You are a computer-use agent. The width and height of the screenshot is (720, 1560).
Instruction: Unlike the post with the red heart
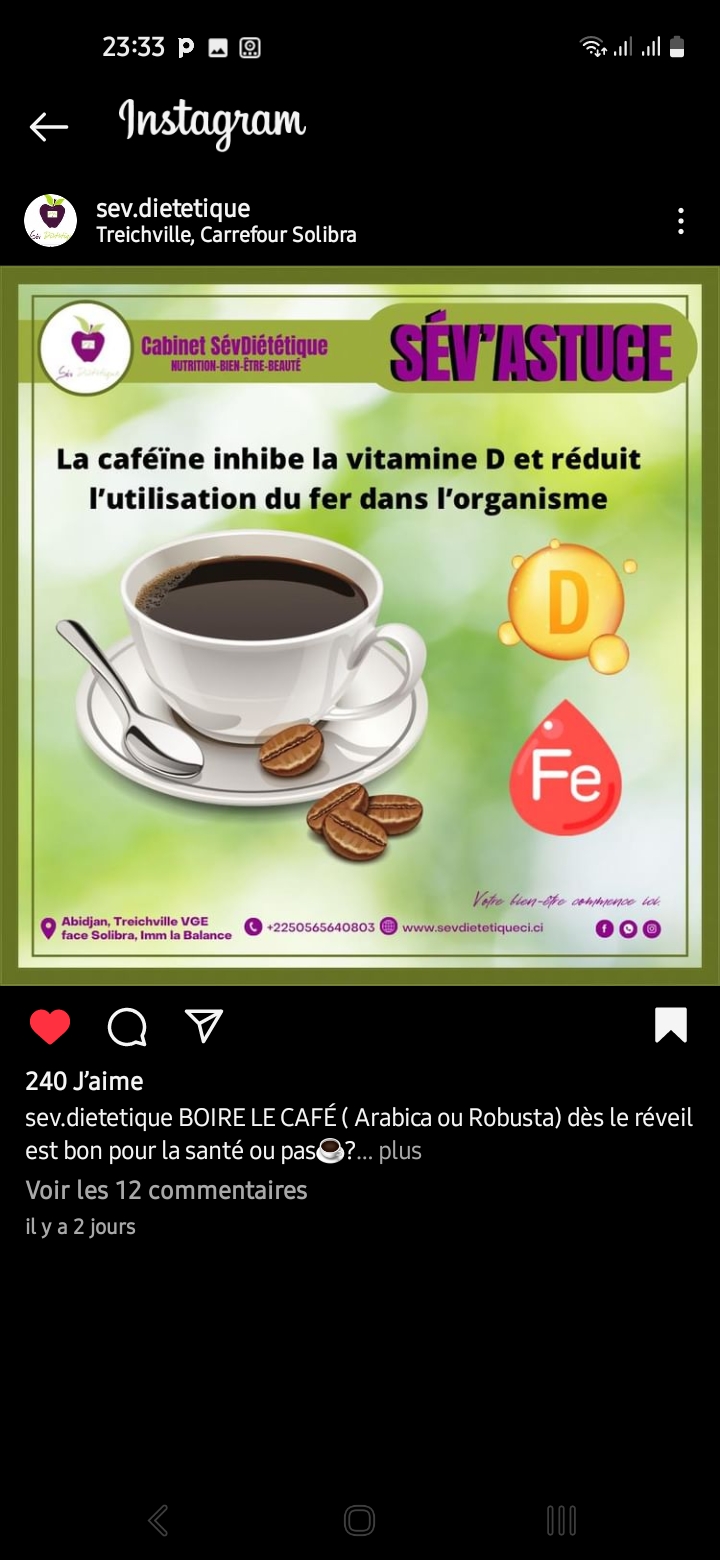[x=50, y=1026]
